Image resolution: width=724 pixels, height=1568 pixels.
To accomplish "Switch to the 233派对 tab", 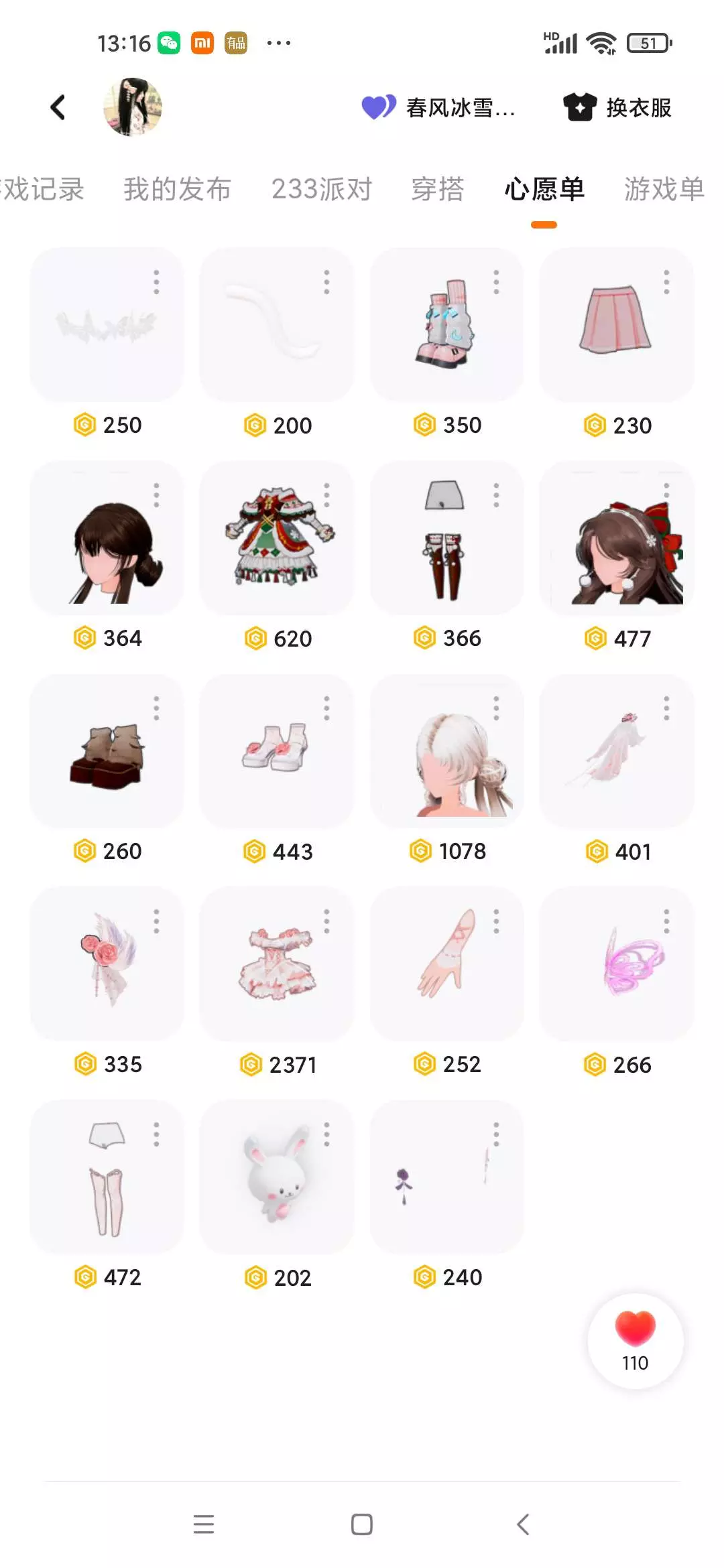I will [322, 189].
